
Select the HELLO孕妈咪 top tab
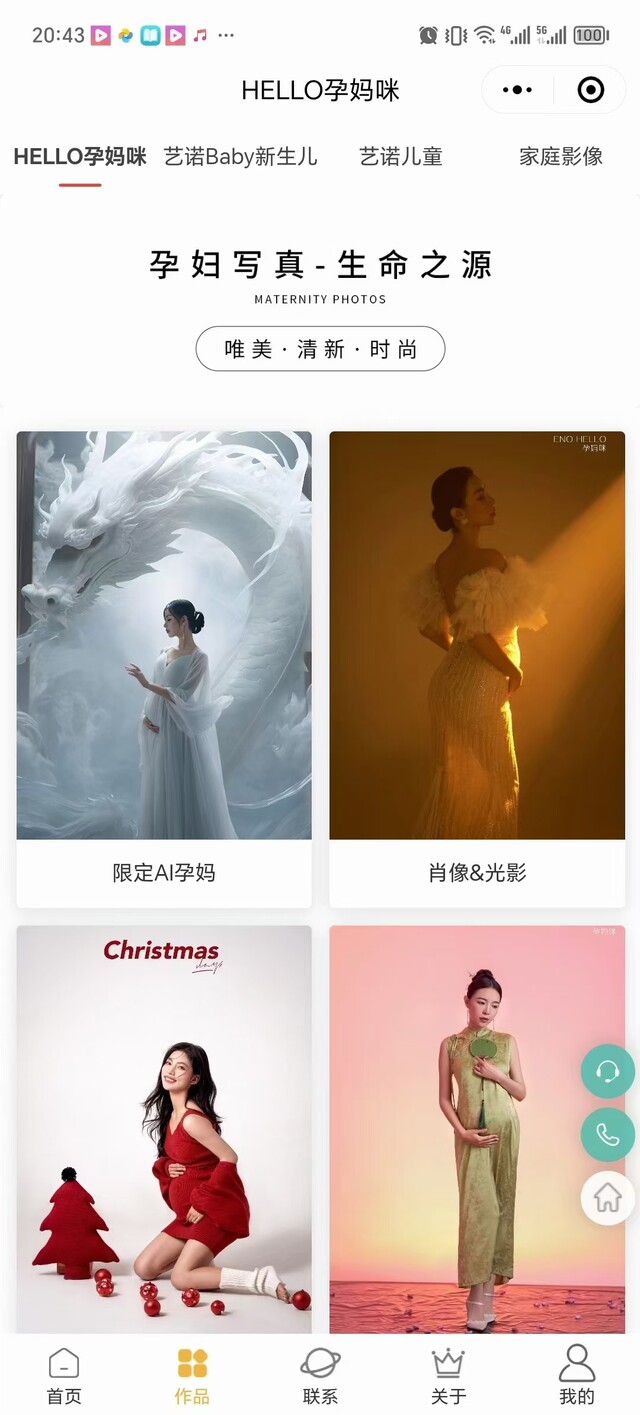point(80,156)
